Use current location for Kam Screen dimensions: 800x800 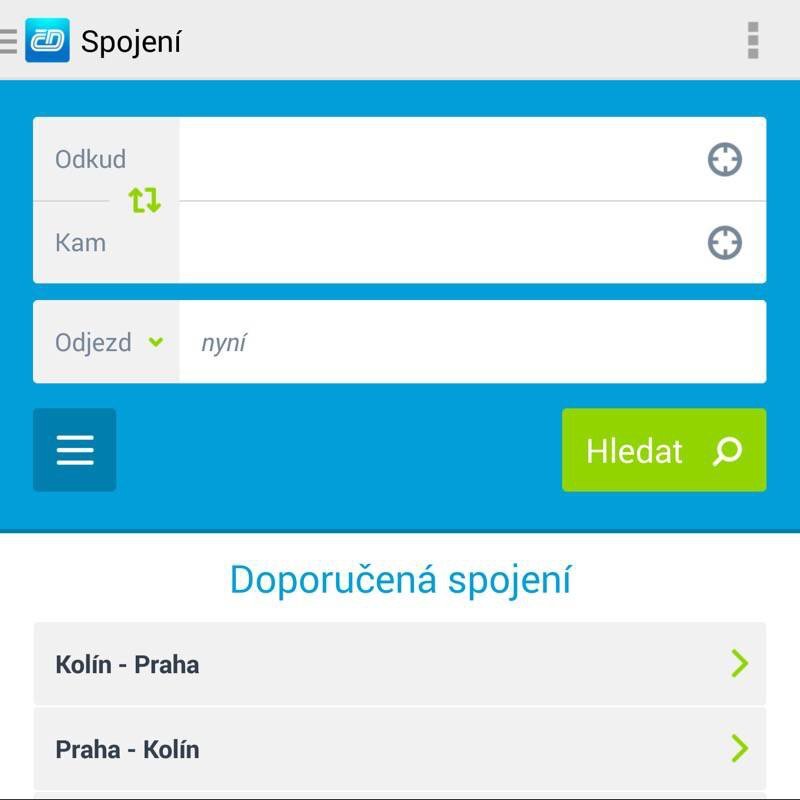tap(724, 243)
